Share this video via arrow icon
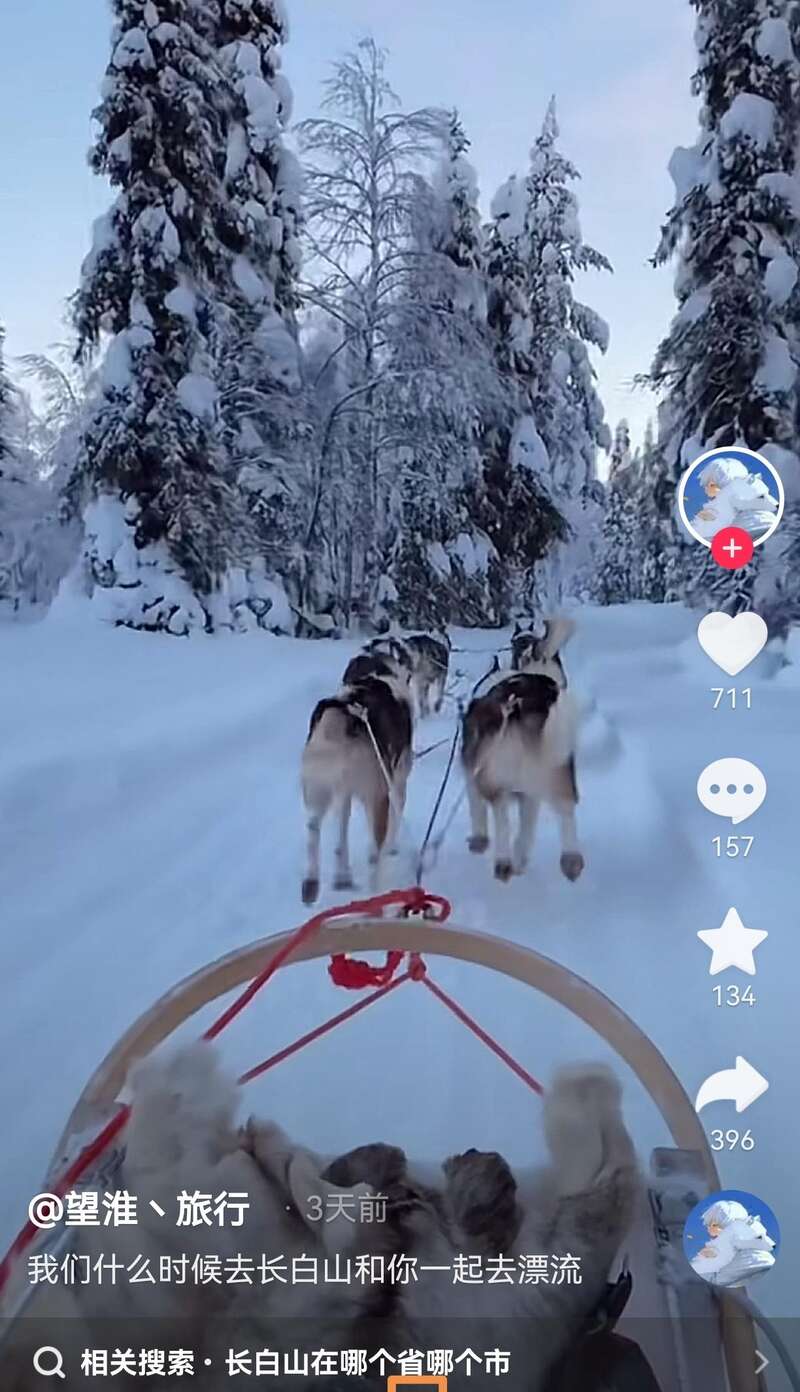 tap(732, 1087)
